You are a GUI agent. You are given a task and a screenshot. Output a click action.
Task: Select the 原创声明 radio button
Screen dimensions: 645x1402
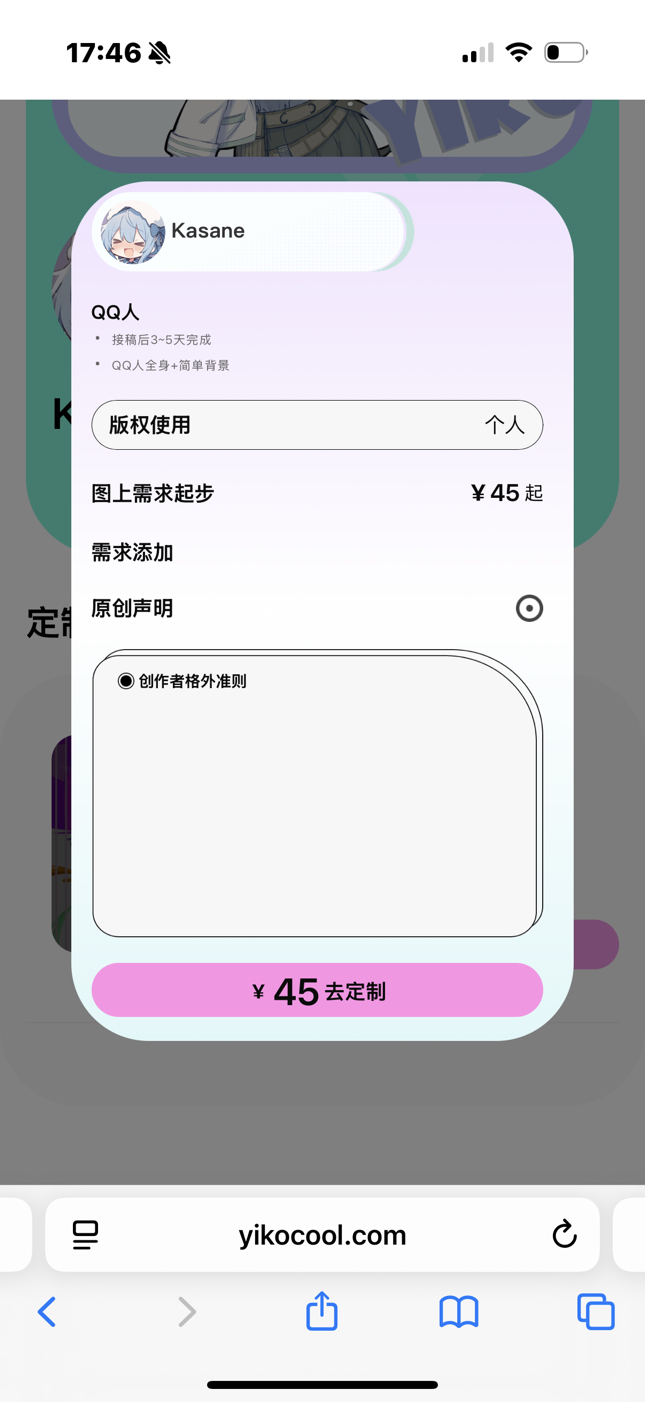pos(529,608)
